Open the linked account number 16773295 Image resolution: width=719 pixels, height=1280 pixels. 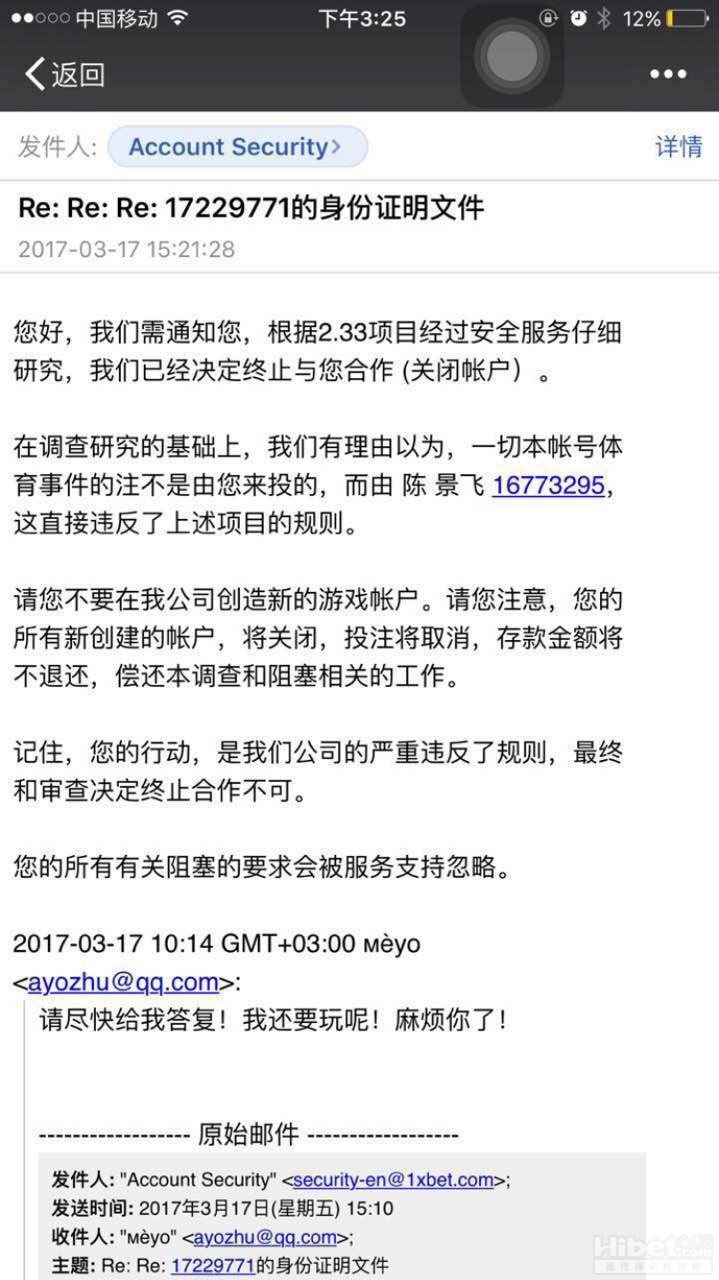coord(548,486)
